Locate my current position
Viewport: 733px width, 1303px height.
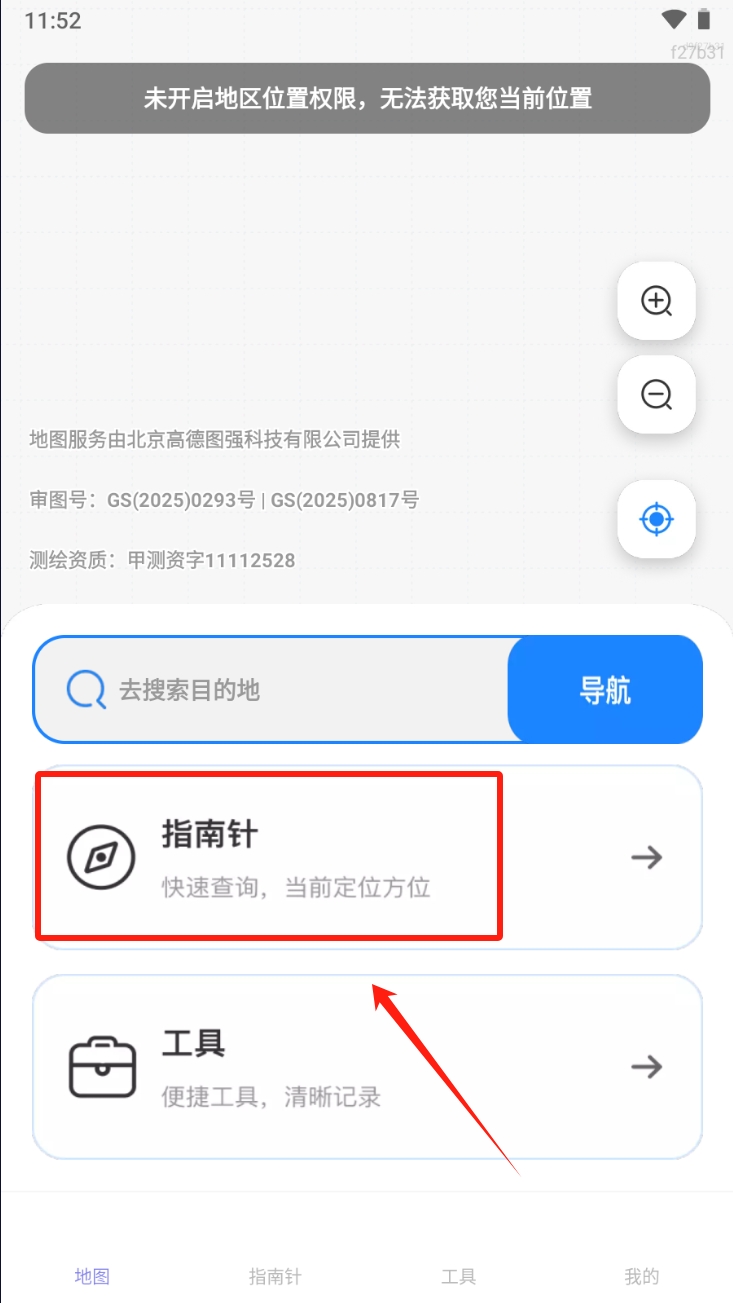click(x=656, y=519)
